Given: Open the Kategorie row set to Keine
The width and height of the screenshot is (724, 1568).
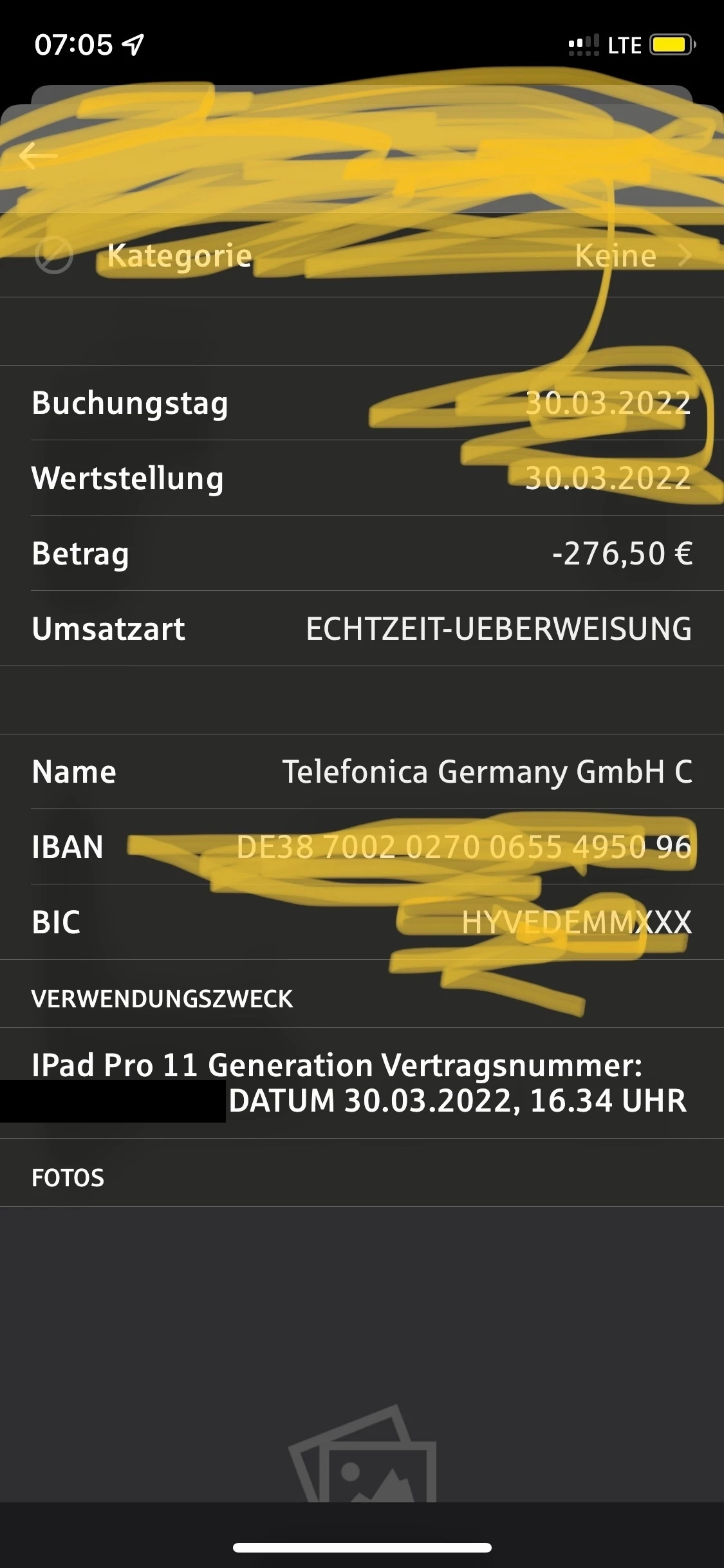Looking at the screenshot, I should tap(362, 256).
